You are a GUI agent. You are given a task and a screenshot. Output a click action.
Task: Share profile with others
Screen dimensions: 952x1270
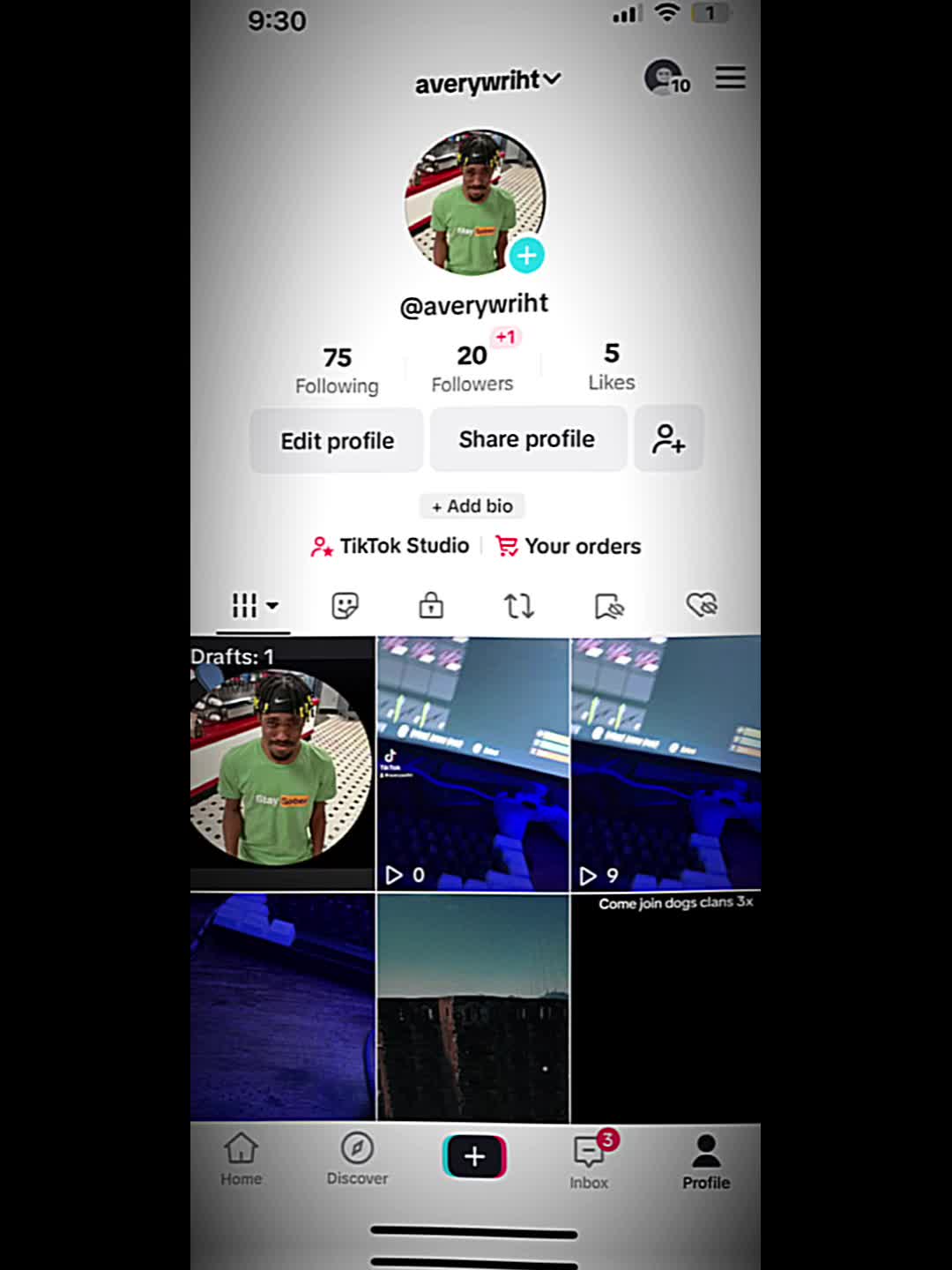(x=527, y=439)
